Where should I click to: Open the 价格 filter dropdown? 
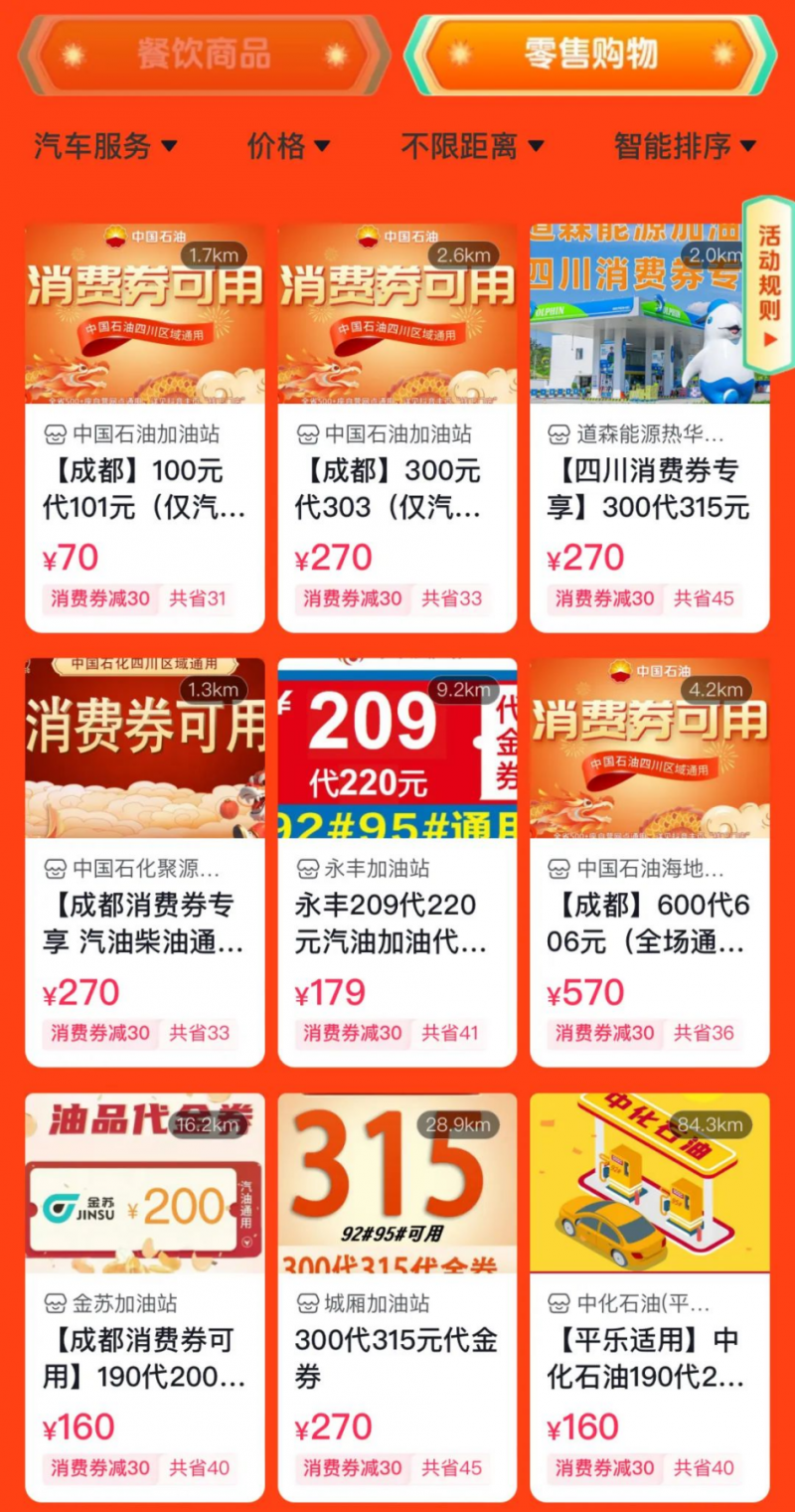click(288, 147)
